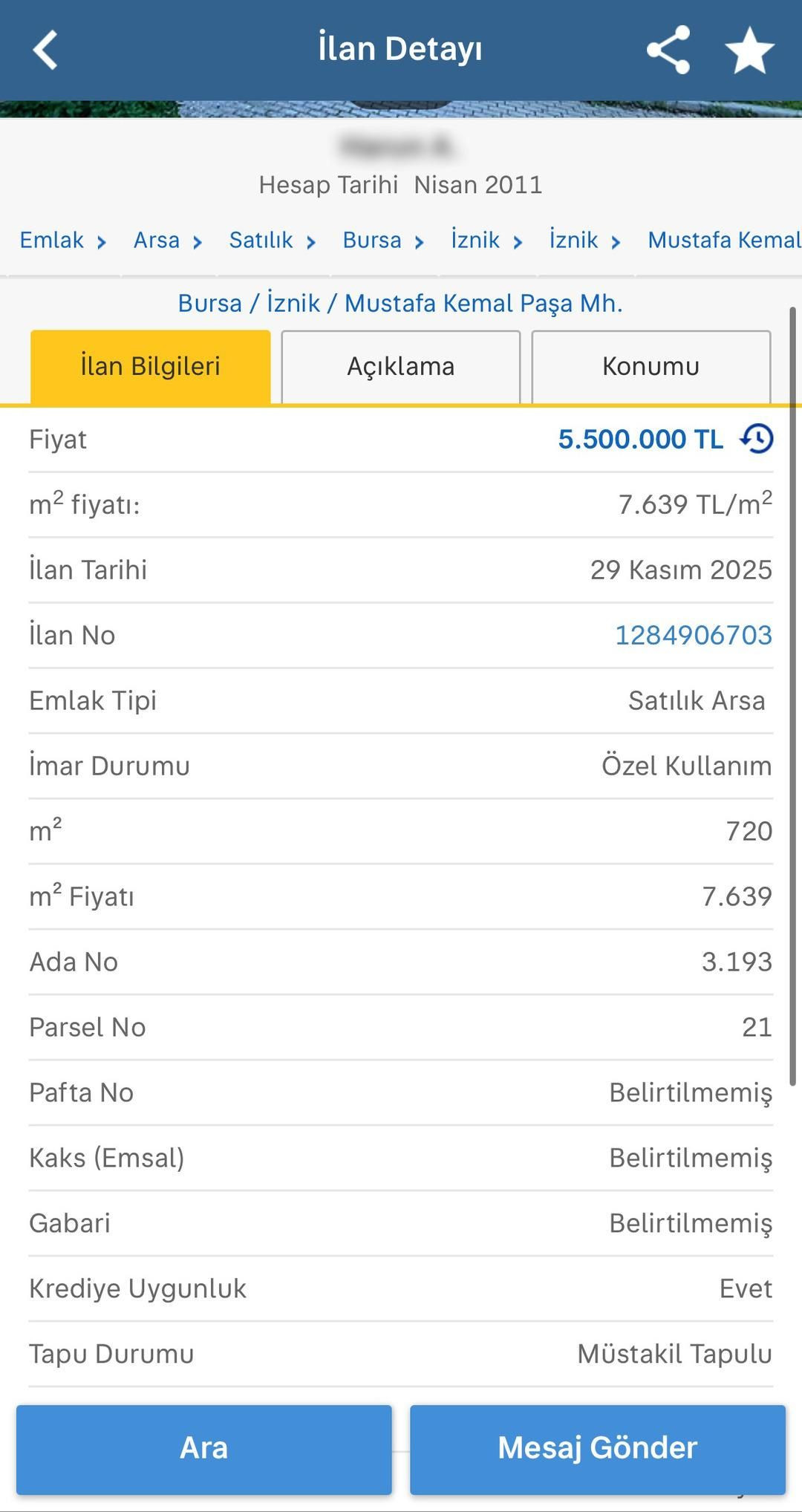Viewport: 802px width, 1512px height.
Task: Tap the back arrow to return
Action: click(45, 49)
